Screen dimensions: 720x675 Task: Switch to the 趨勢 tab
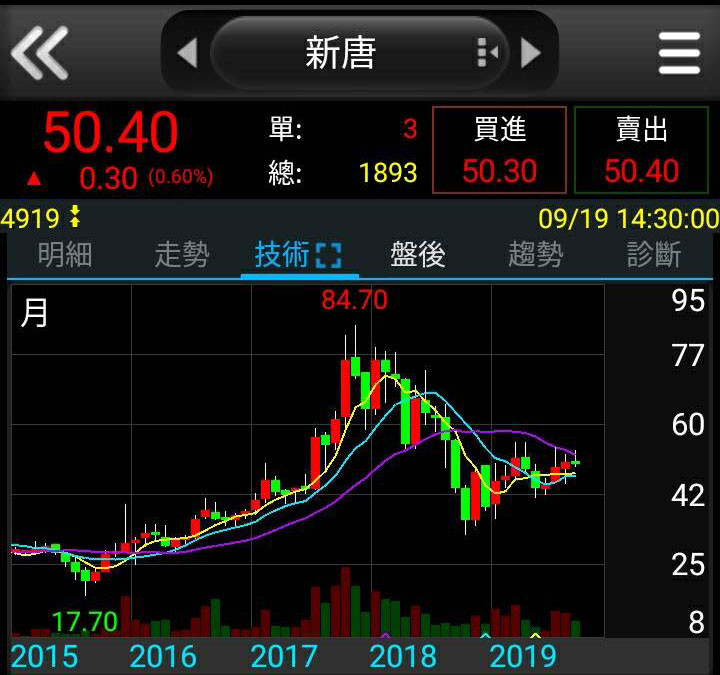tap(535, 255)
